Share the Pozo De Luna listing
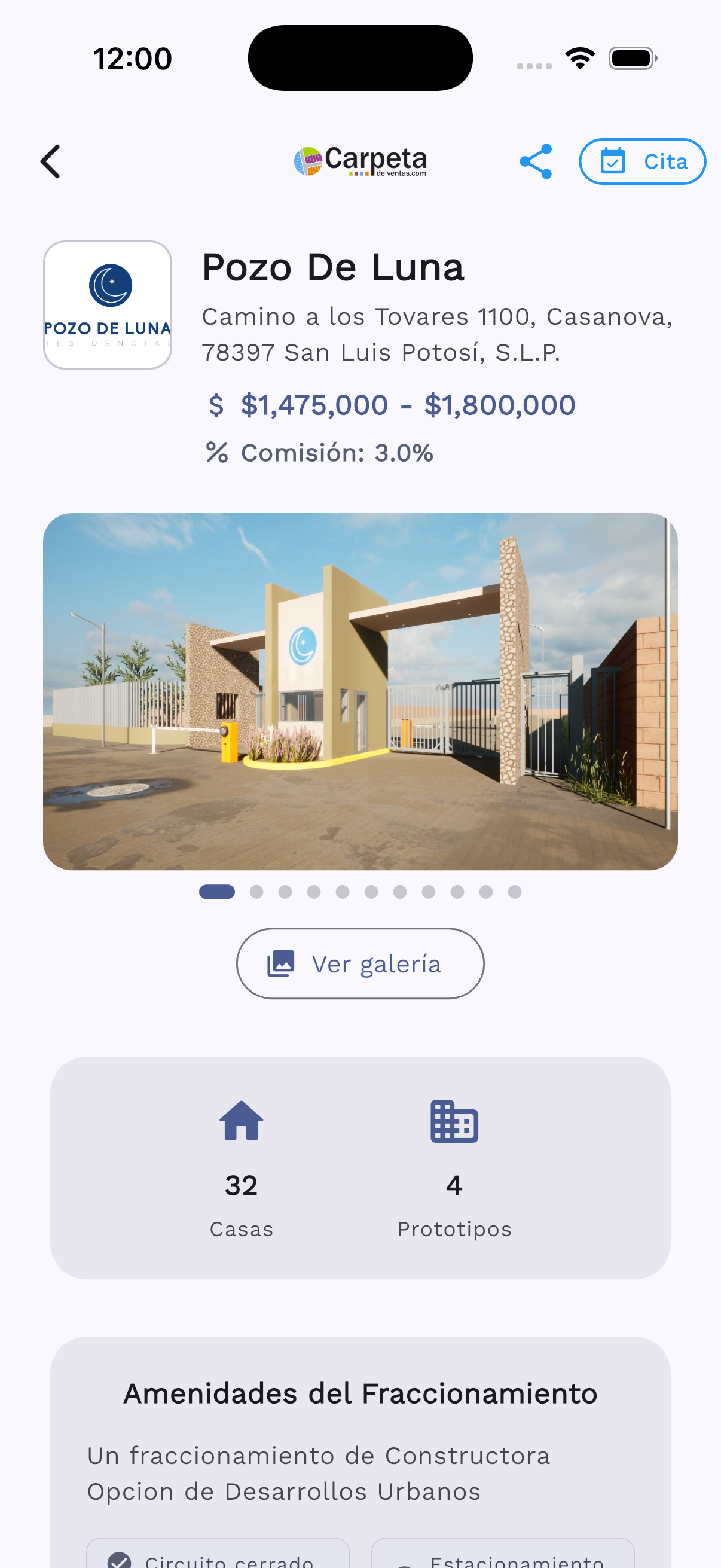 click(x=536, y=161)
